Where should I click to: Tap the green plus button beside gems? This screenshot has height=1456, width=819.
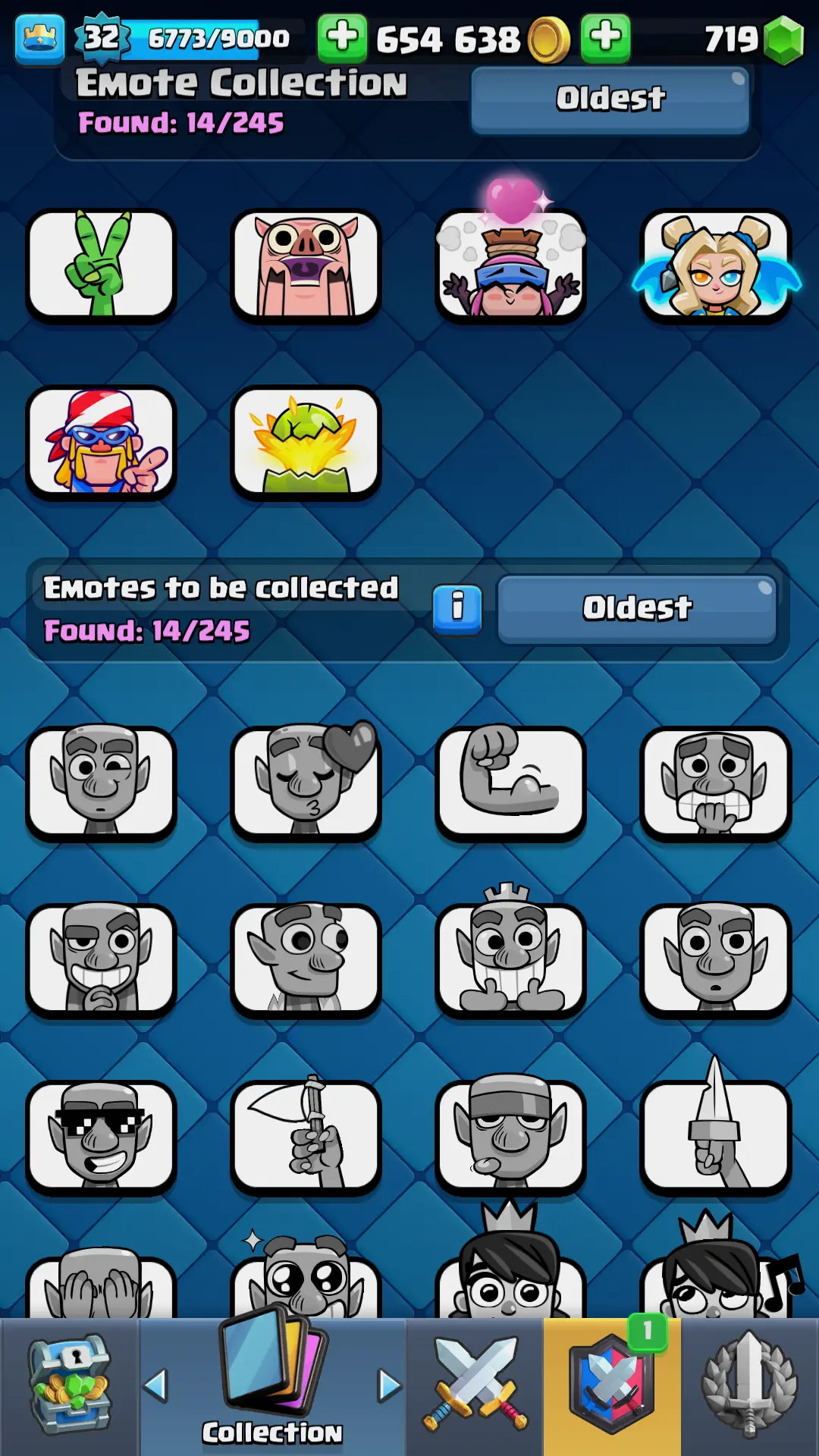tap(605, 38)
